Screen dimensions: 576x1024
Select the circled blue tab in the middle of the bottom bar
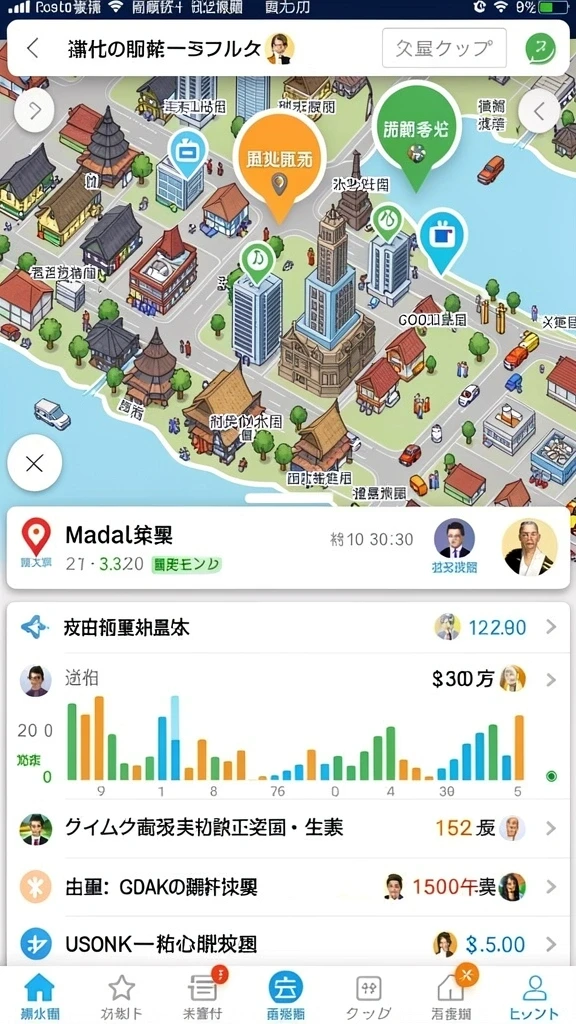click(x=285, y=996)
